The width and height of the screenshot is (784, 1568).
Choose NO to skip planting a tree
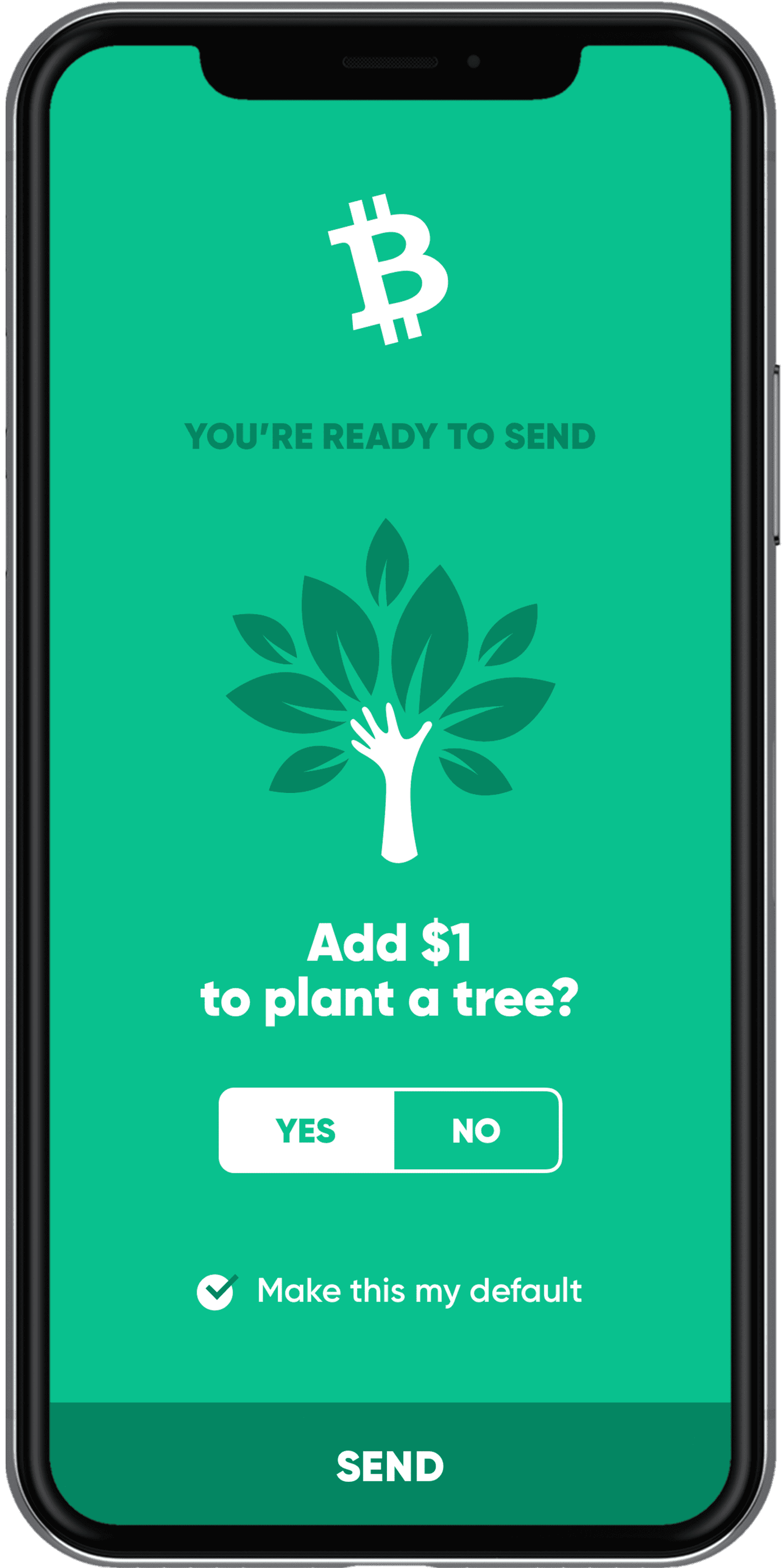[x=477, y=1130]
